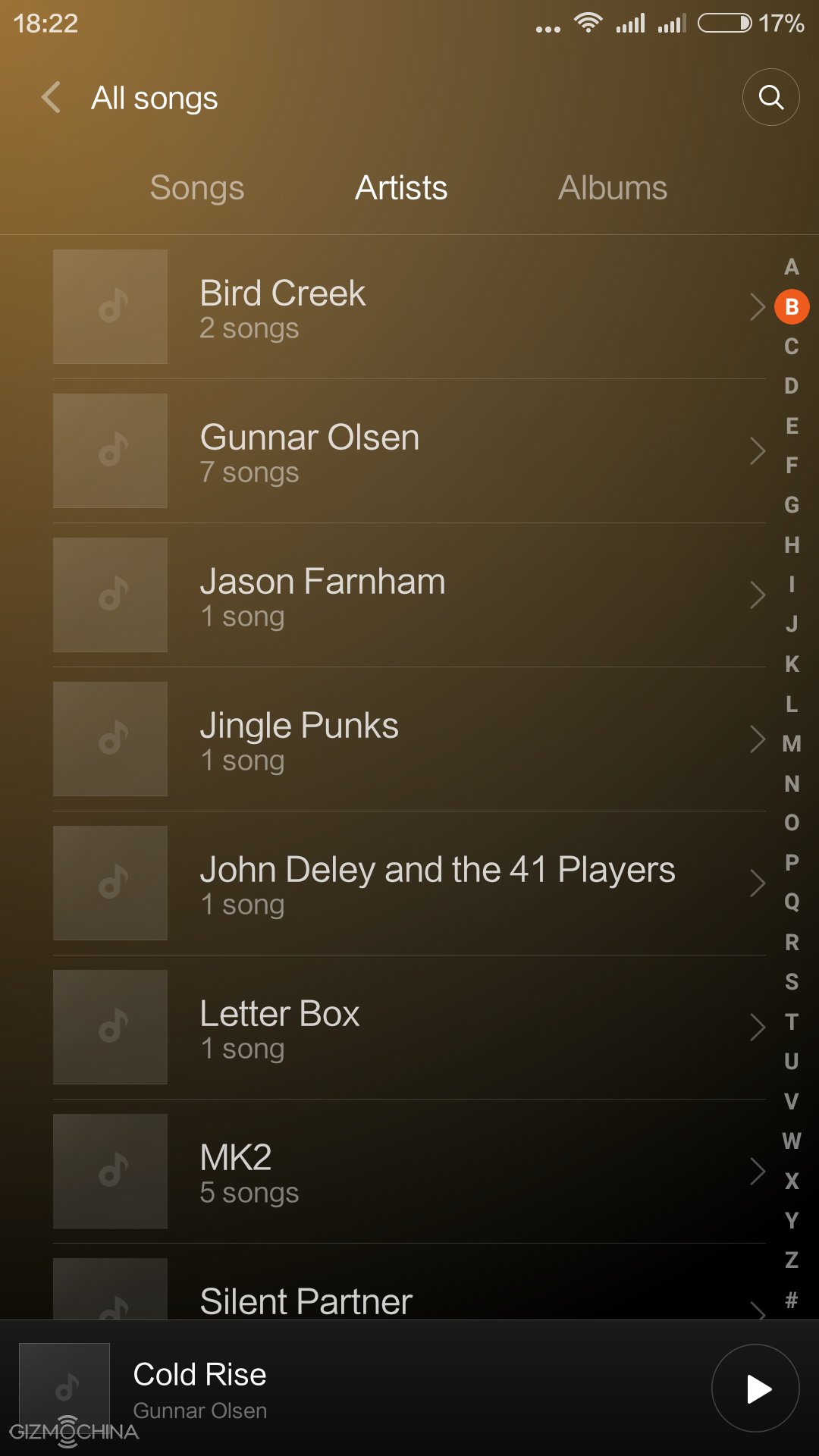Jump to letter G in the index

792,505
